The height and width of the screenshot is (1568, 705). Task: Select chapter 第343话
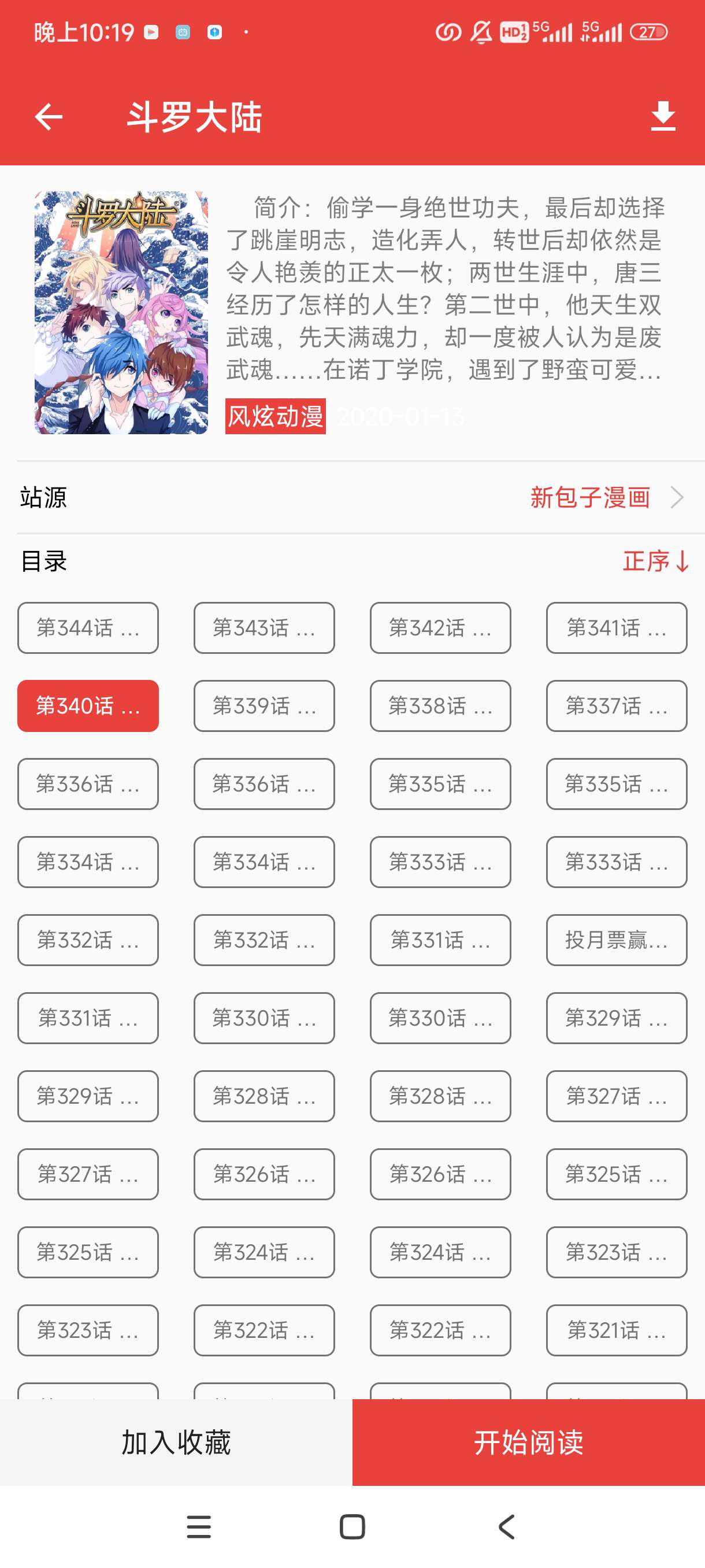click(264, 627)
